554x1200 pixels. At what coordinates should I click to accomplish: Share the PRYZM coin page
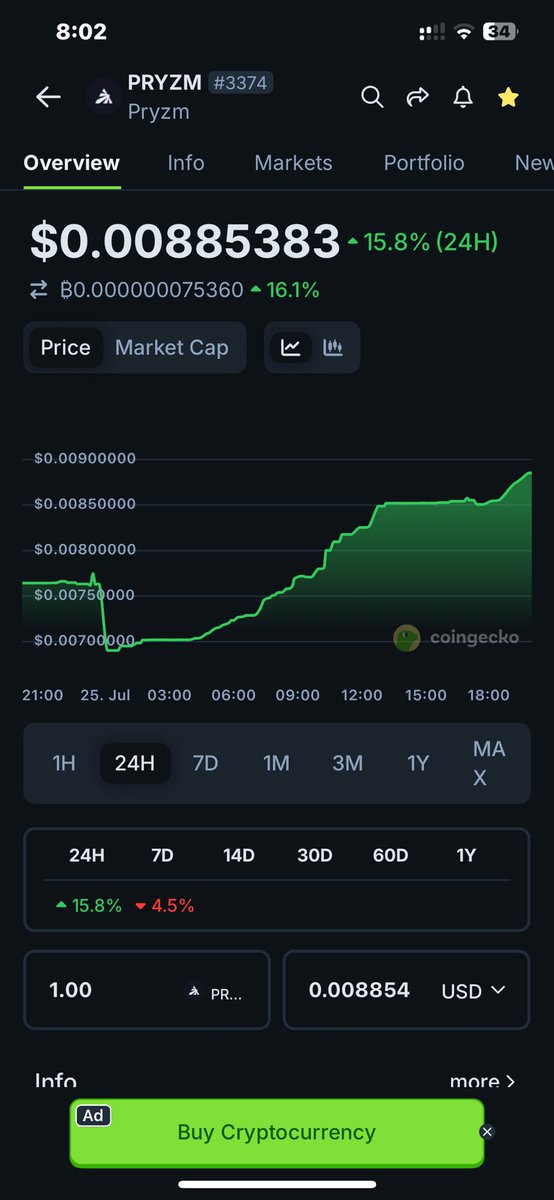(417, 97)
